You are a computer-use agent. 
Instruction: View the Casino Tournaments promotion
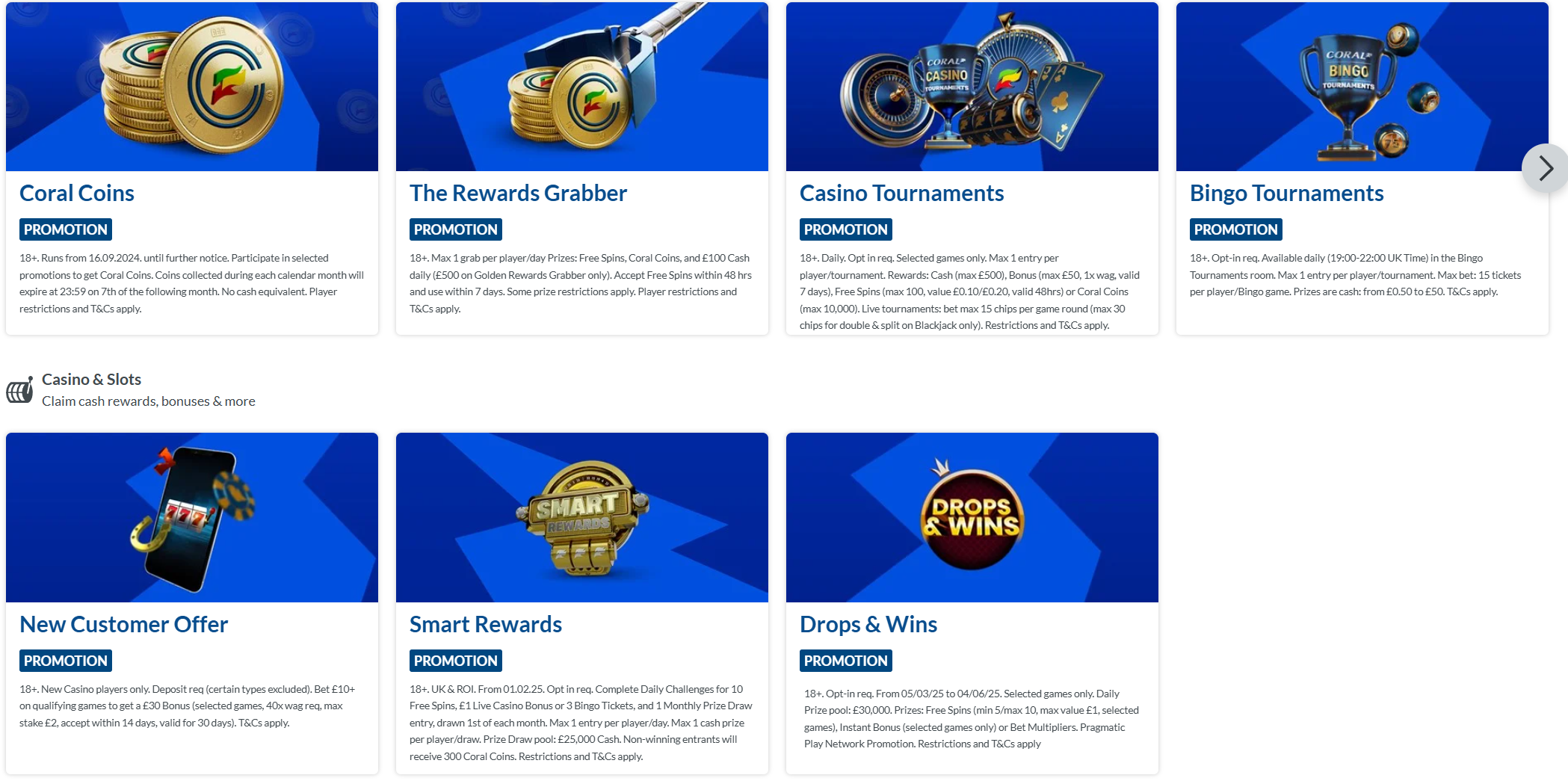click(901, 193)
